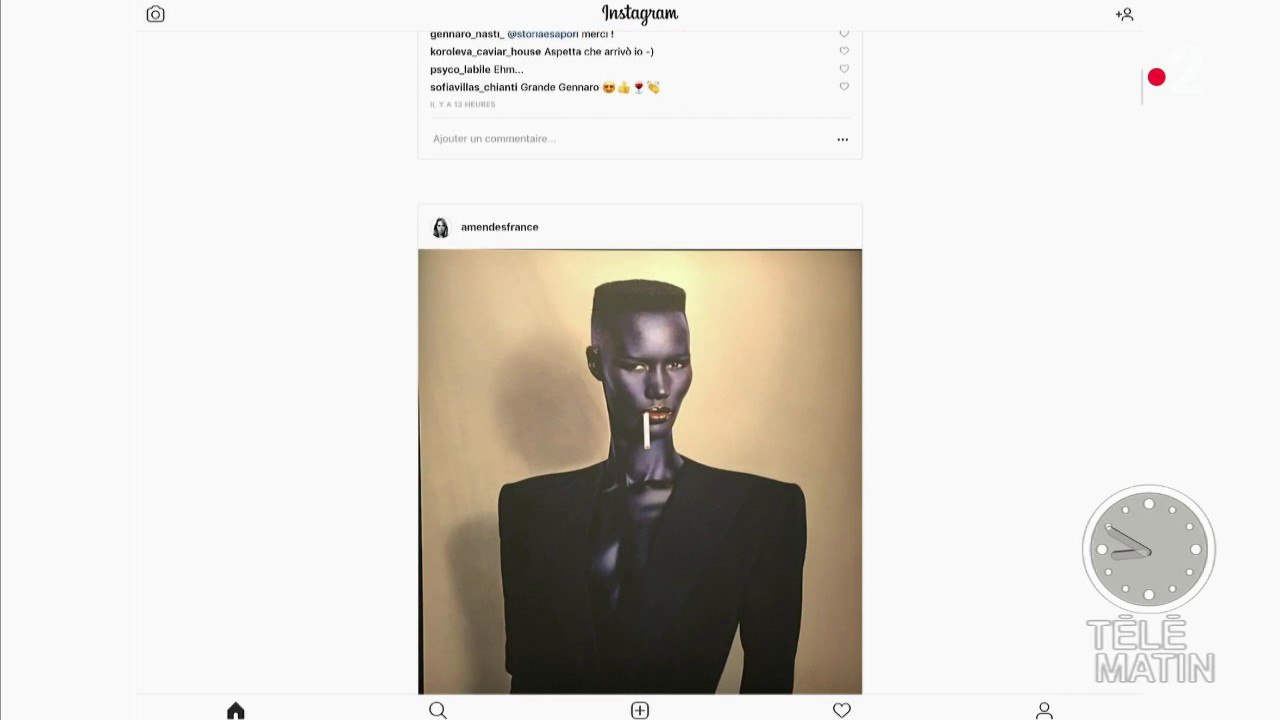Like the psyco_labile comment
The image size is (1280, 720).
coord(844,69)
